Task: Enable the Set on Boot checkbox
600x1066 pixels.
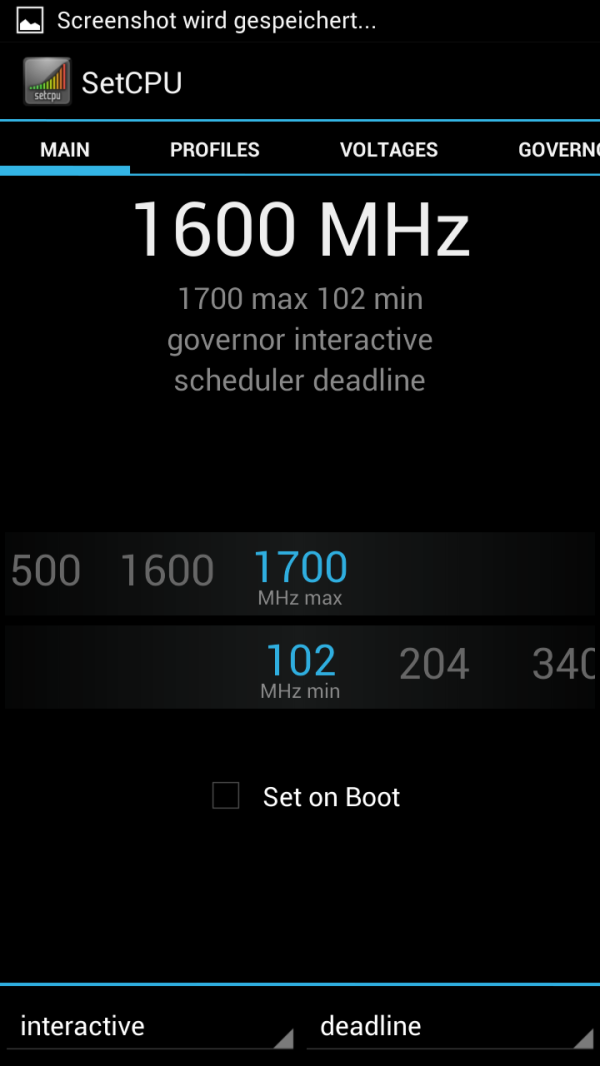Action: (226, 795)
